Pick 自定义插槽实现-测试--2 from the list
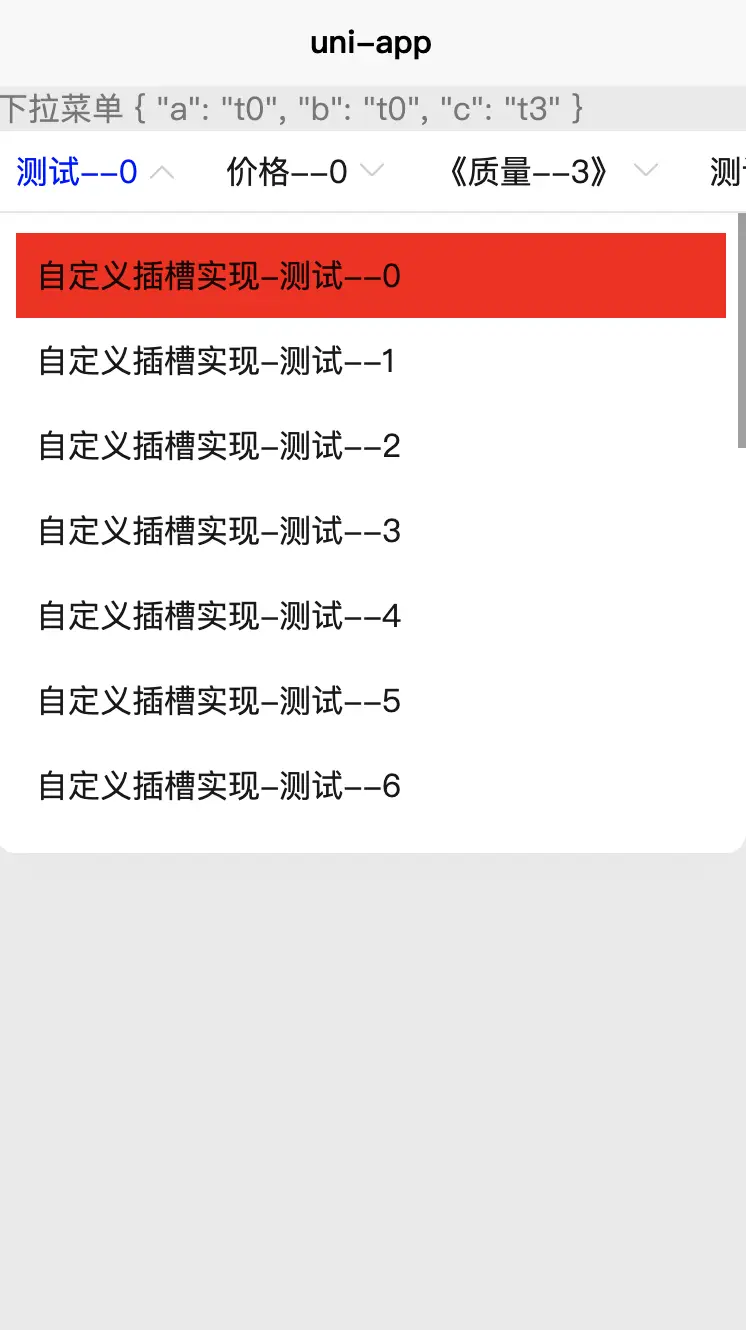The image size is (746, 1330). [371, 446]
